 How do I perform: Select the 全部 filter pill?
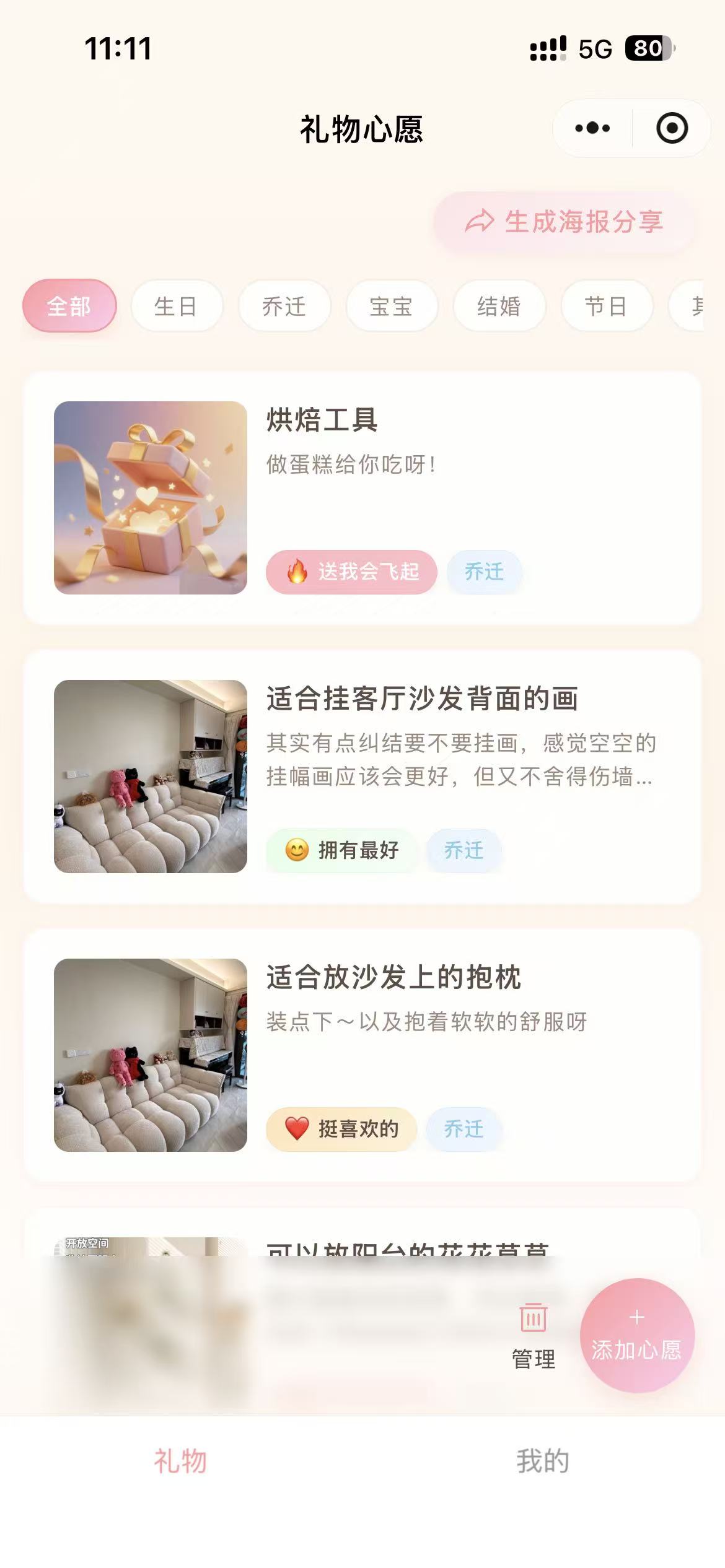(69, 306)
